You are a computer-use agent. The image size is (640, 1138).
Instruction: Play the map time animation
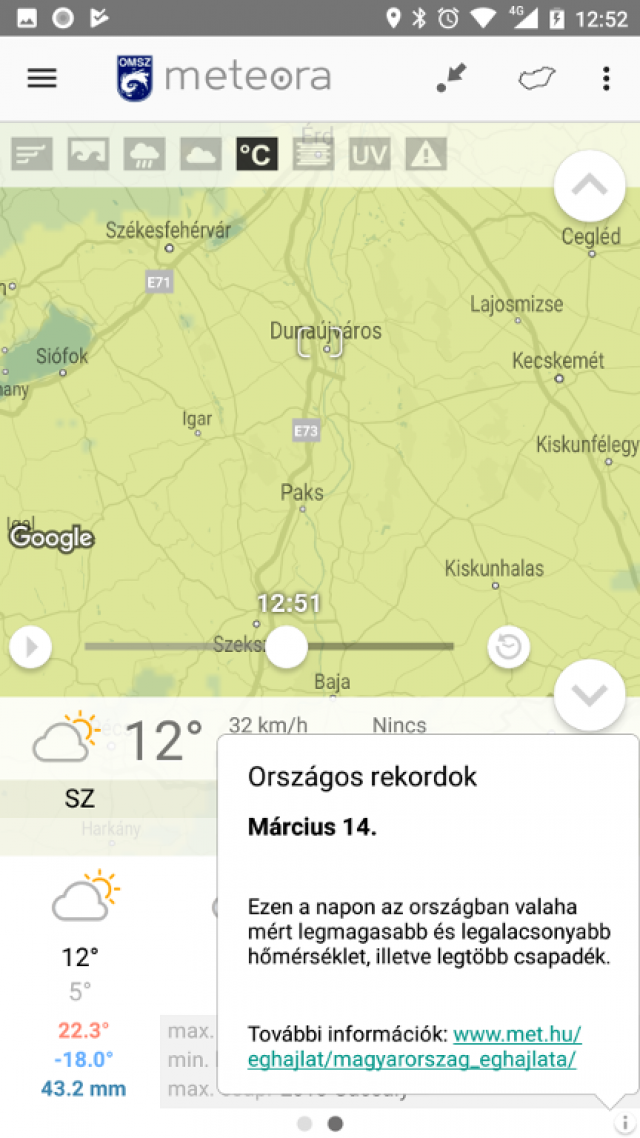click(30, 647)
